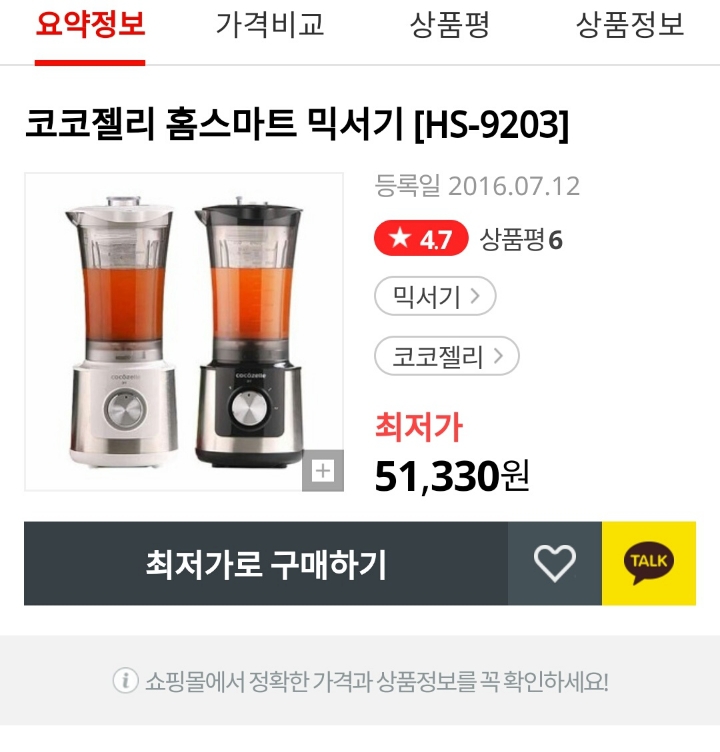Tap 최저가로 구매하기 button
Image resolution: width=720 pixels, height=752 pixels.
[266, 564]
